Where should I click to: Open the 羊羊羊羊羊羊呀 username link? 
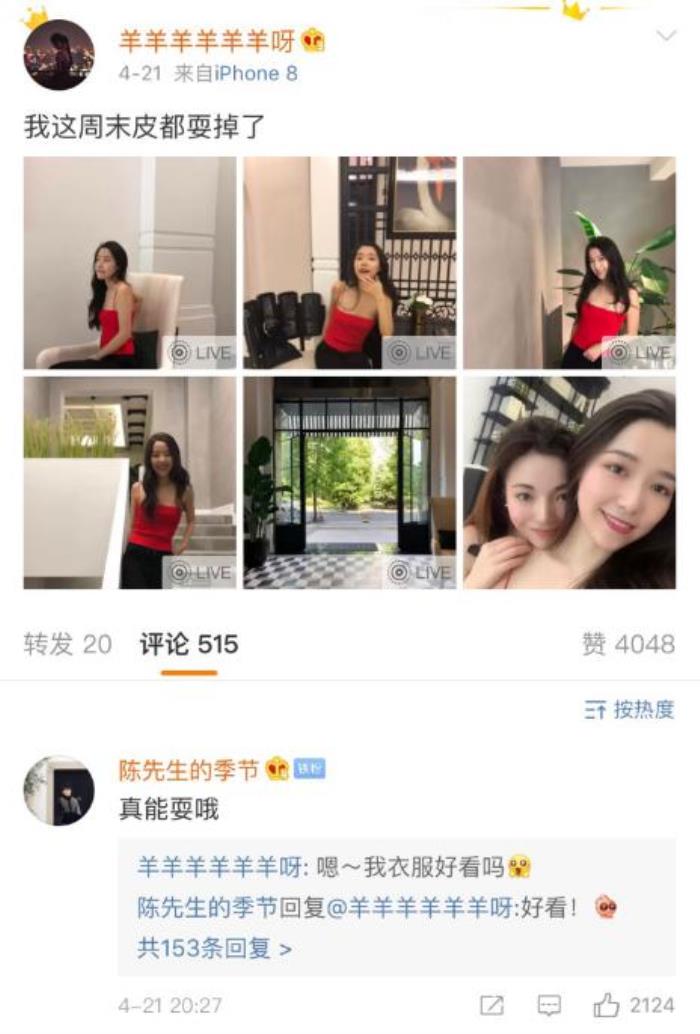[x=210, y=42]
